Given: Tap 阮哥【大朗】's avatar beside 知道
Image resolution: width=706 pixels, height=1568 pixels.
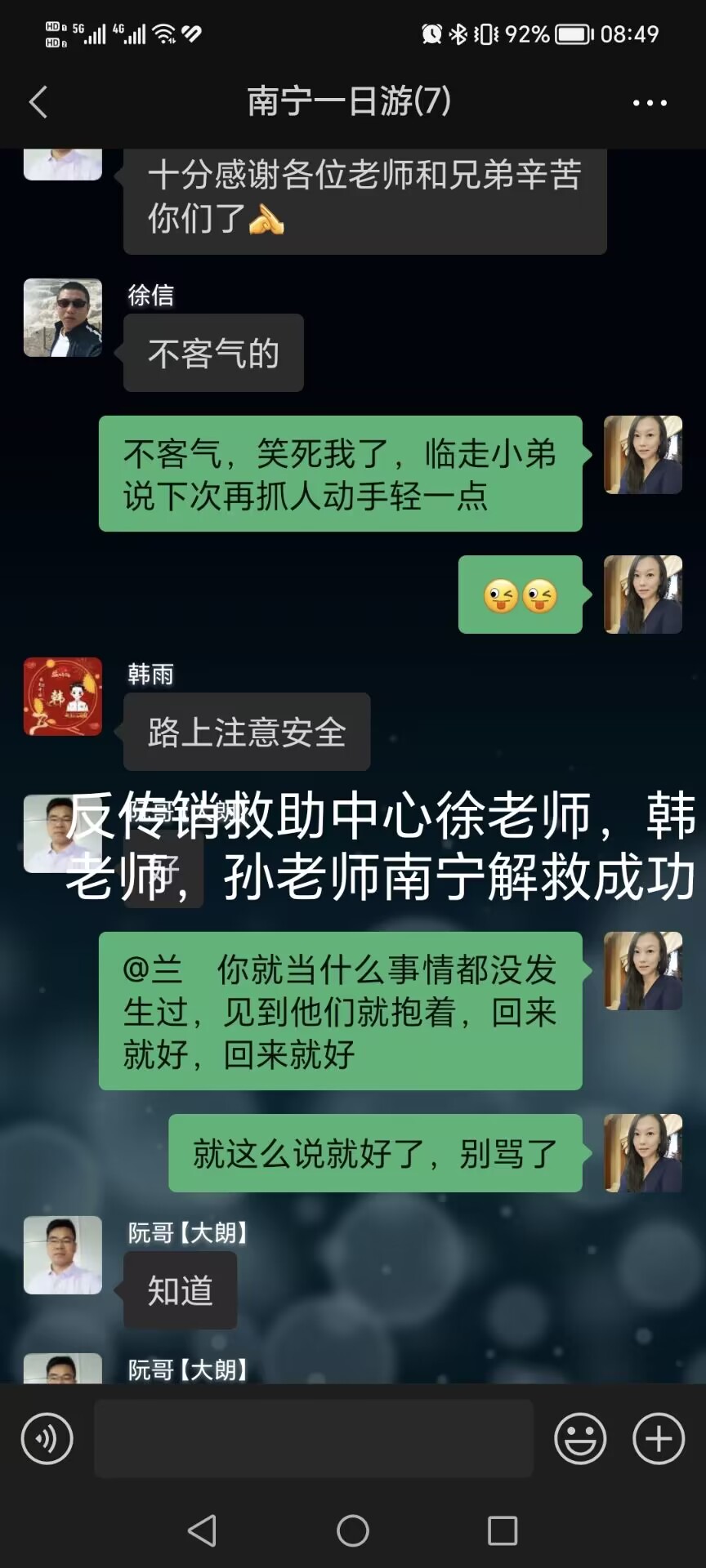Looking at the screenshot, I should pyautogui.click(x=63, y=1255).
